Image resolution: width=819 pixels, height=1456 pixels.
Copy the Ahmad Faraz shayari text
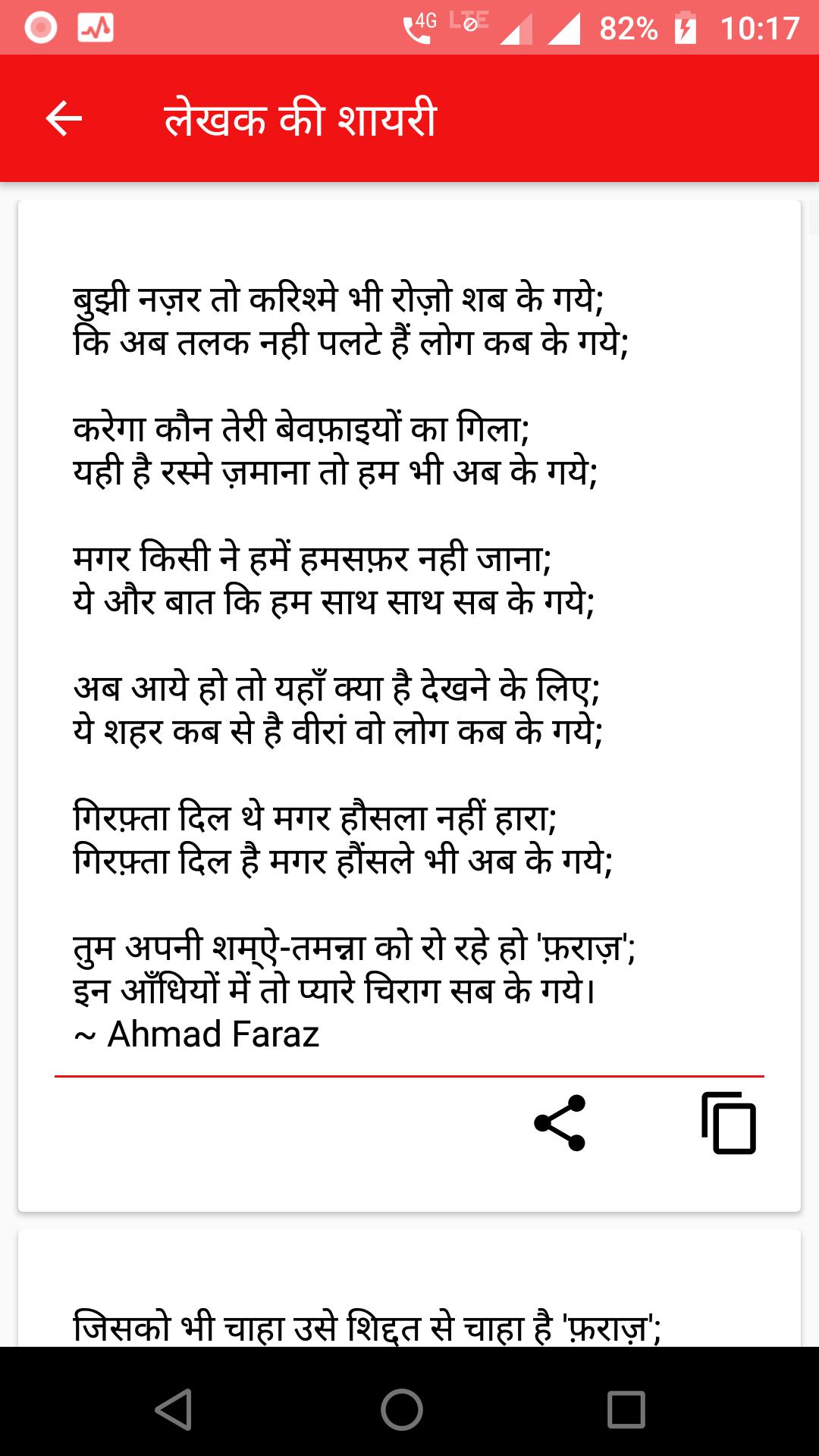pyautogui.click(x=729, y=1123)
